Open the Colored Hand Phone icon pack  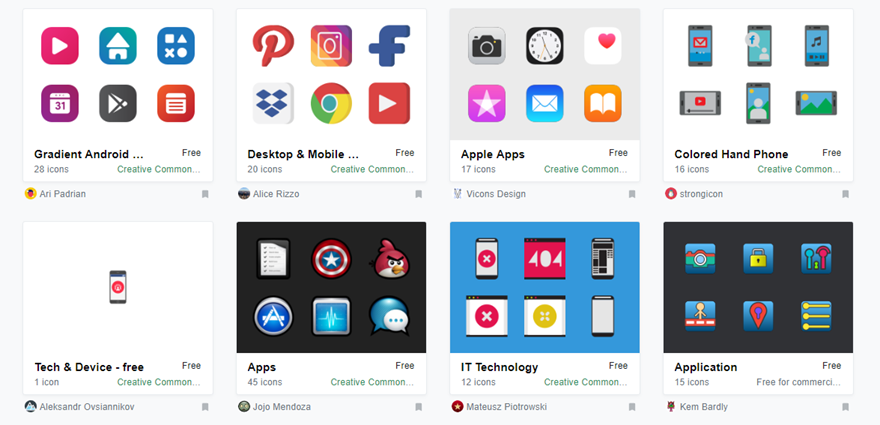click(x=731, y=154)
